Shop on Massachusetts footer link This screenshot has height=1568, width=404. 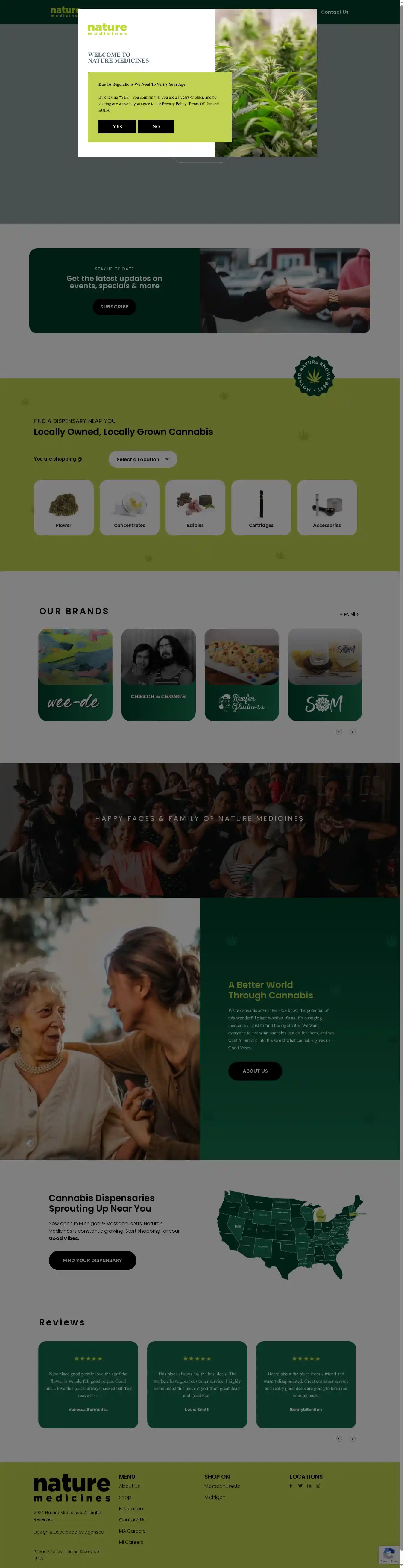click(221, 1486)
